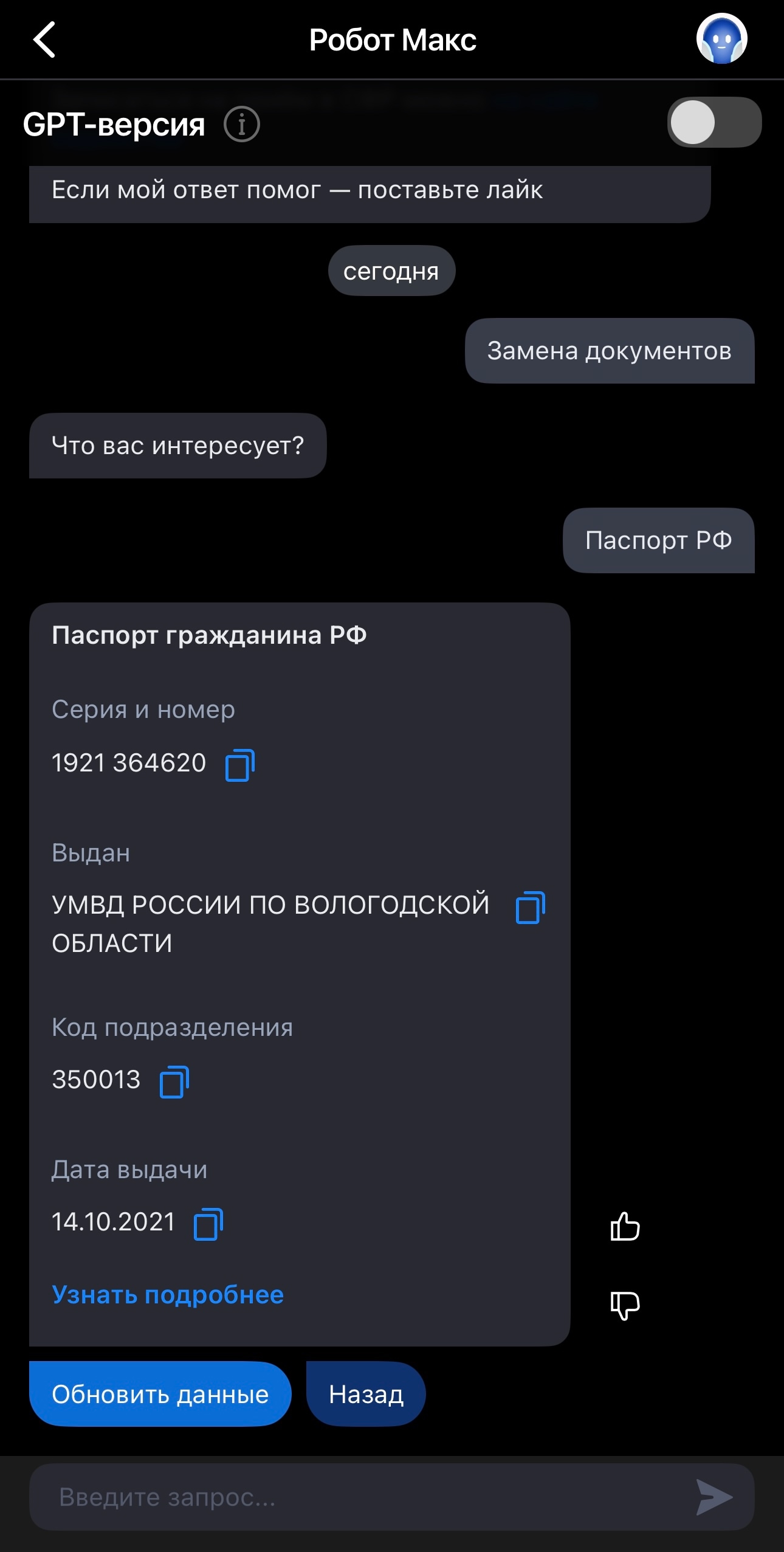Toggle the GPT-версия switch
784x1552 pixels.
click(714, 123)
